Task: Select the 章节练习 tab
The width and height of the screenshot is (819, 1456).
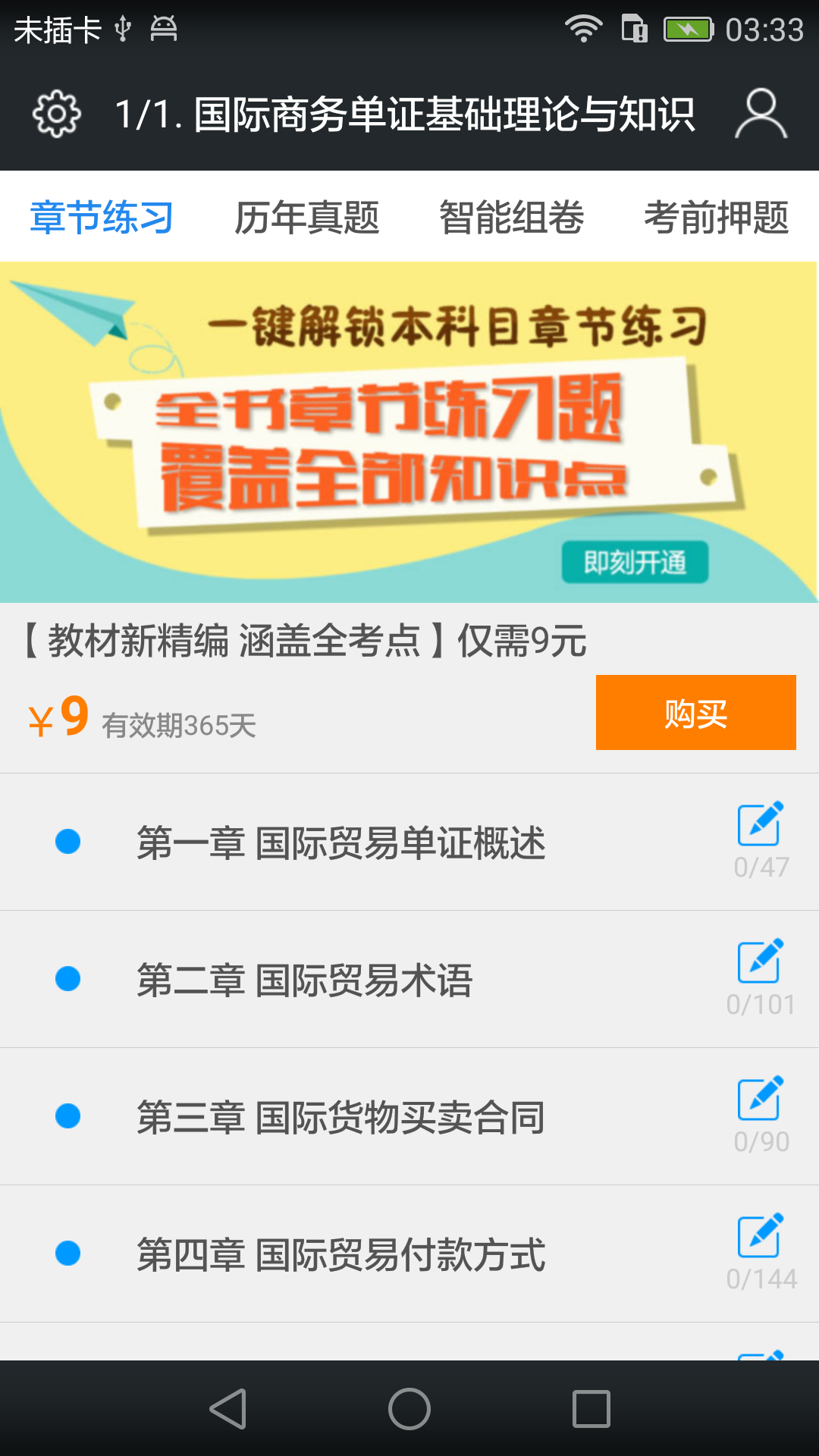Action: tap(102, 218)
